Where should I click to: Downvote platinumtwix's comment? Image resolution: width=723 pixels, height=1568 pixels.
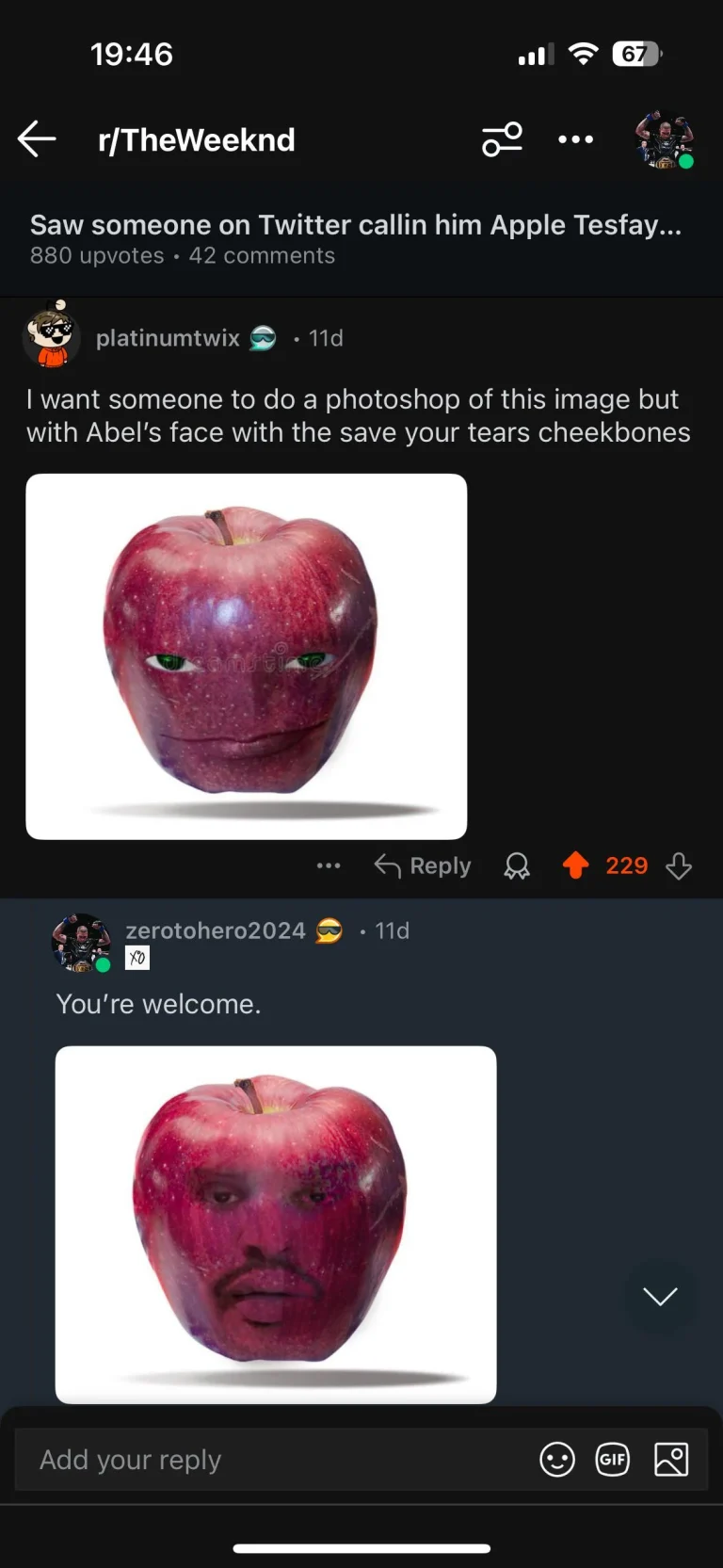(x=679, y=865)
